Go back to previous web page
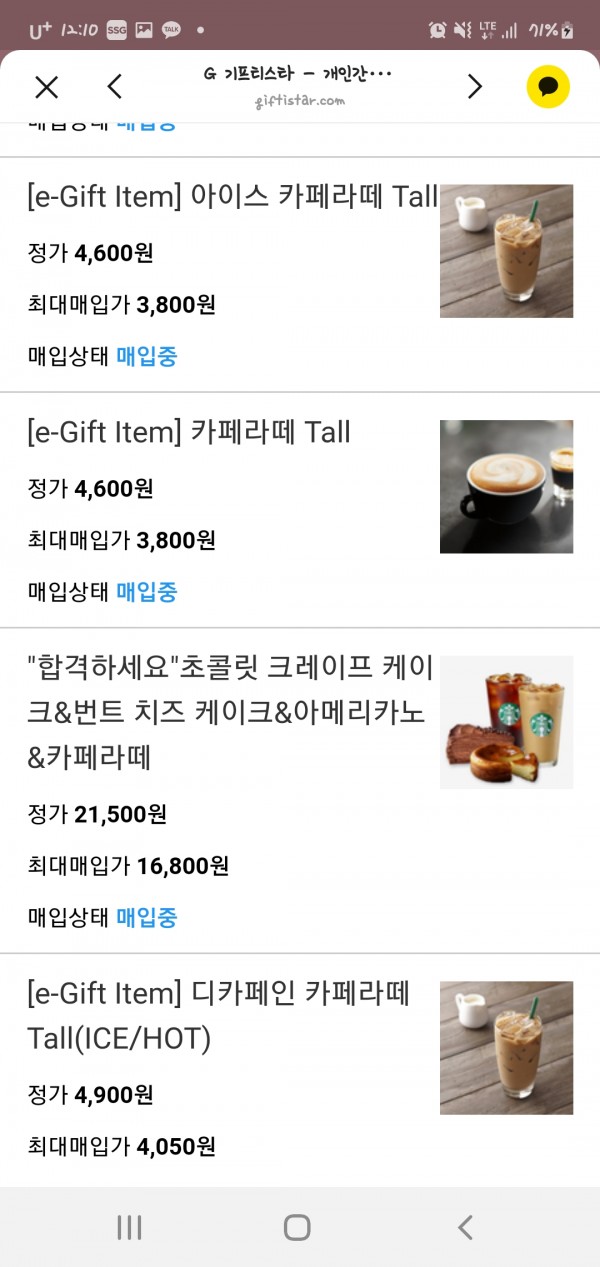The height and width of the screenshot is (1267, 600). (x=115, y=87)
